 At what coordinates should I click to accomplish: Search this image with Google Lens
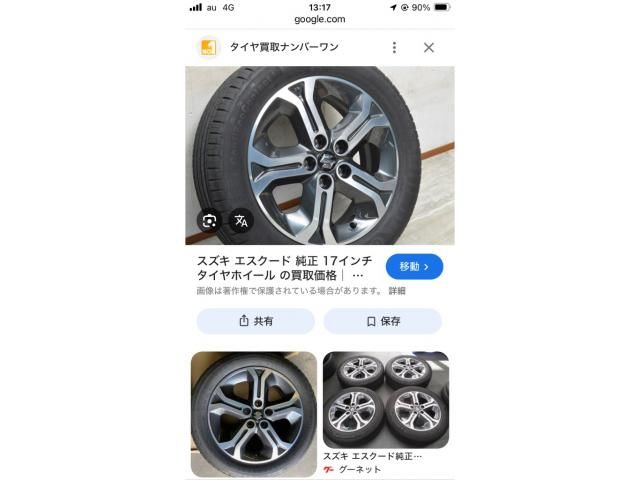(209, 221)
